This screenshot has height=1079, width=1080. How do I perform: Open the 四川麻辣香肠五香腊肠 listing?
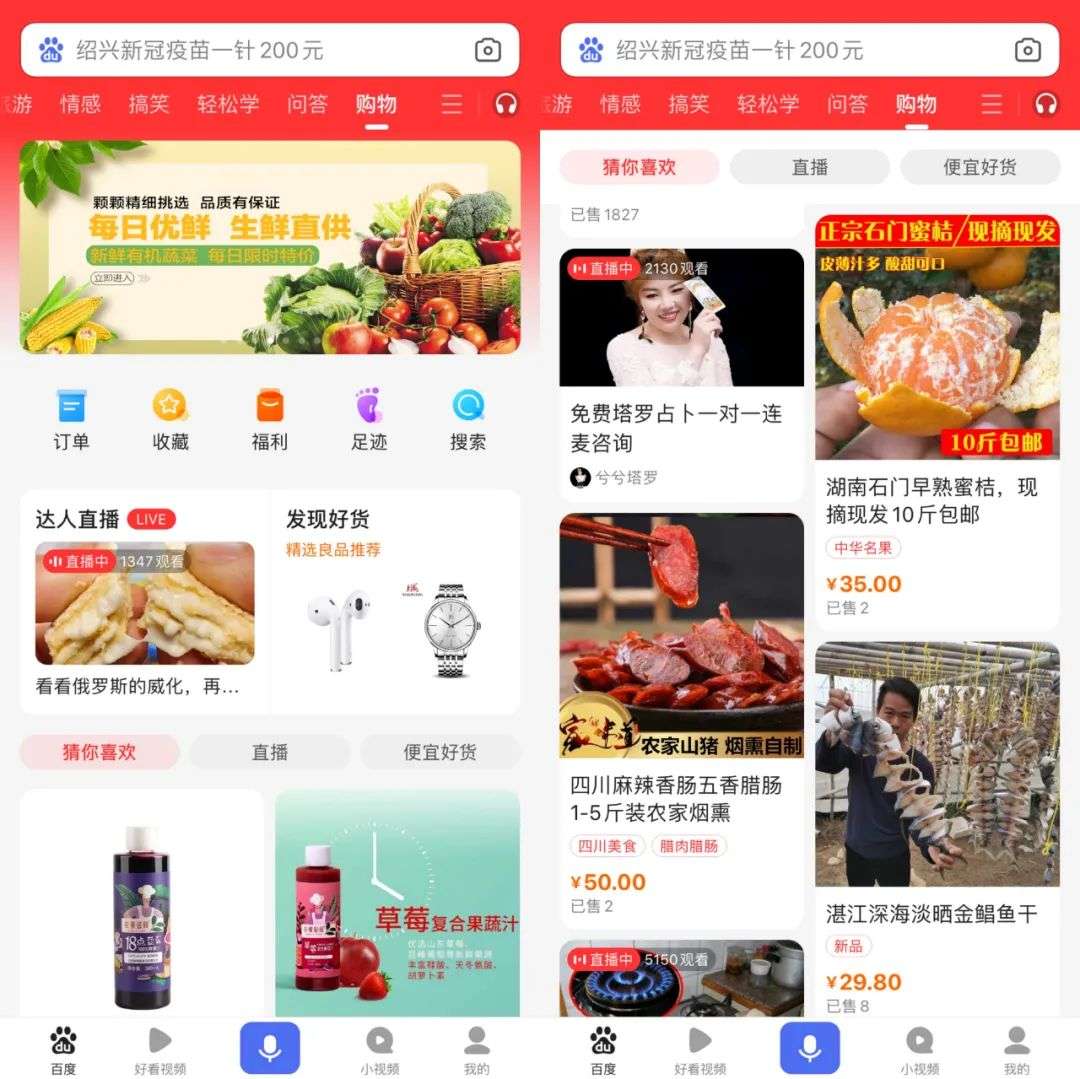tap(681, 720)
